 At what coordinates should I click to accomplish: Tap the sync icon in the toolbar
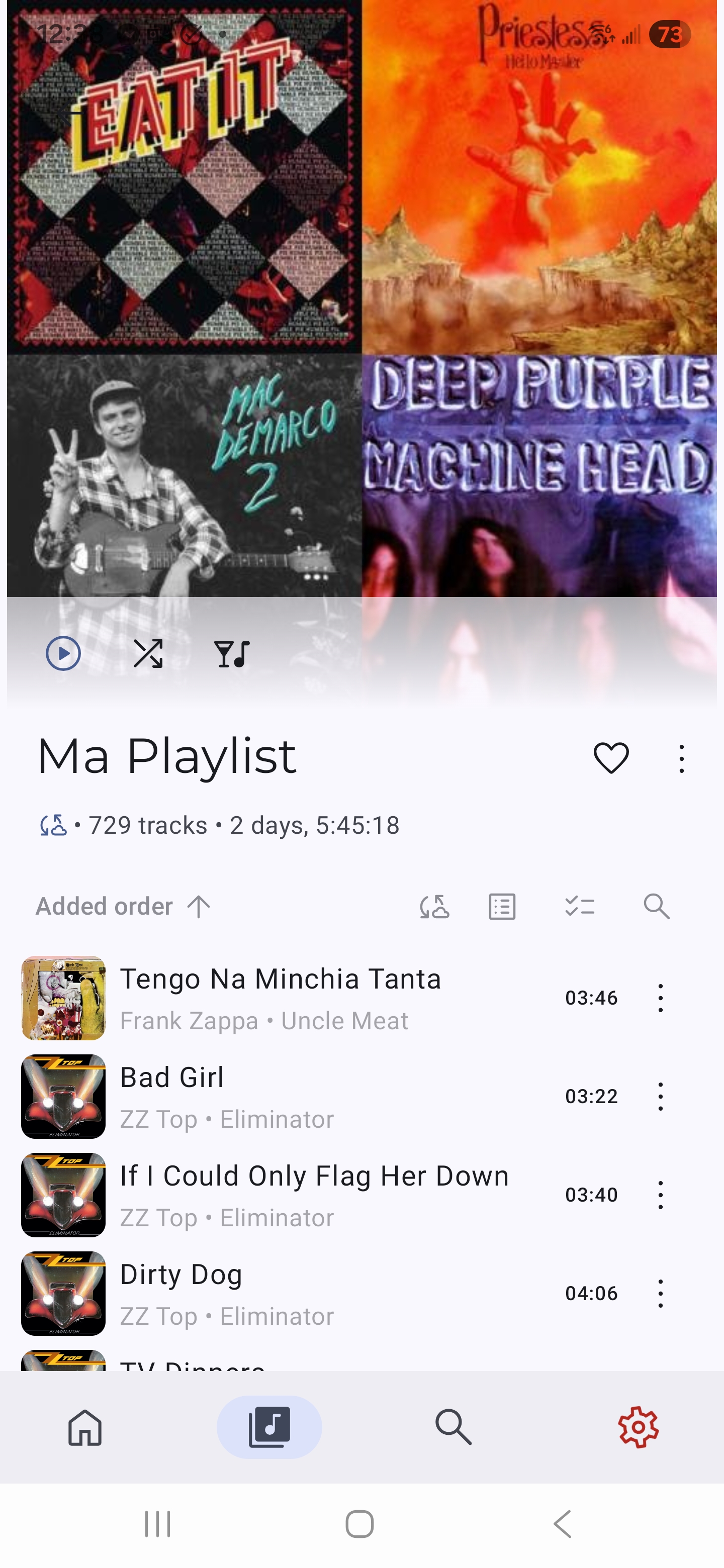point(434,906)
